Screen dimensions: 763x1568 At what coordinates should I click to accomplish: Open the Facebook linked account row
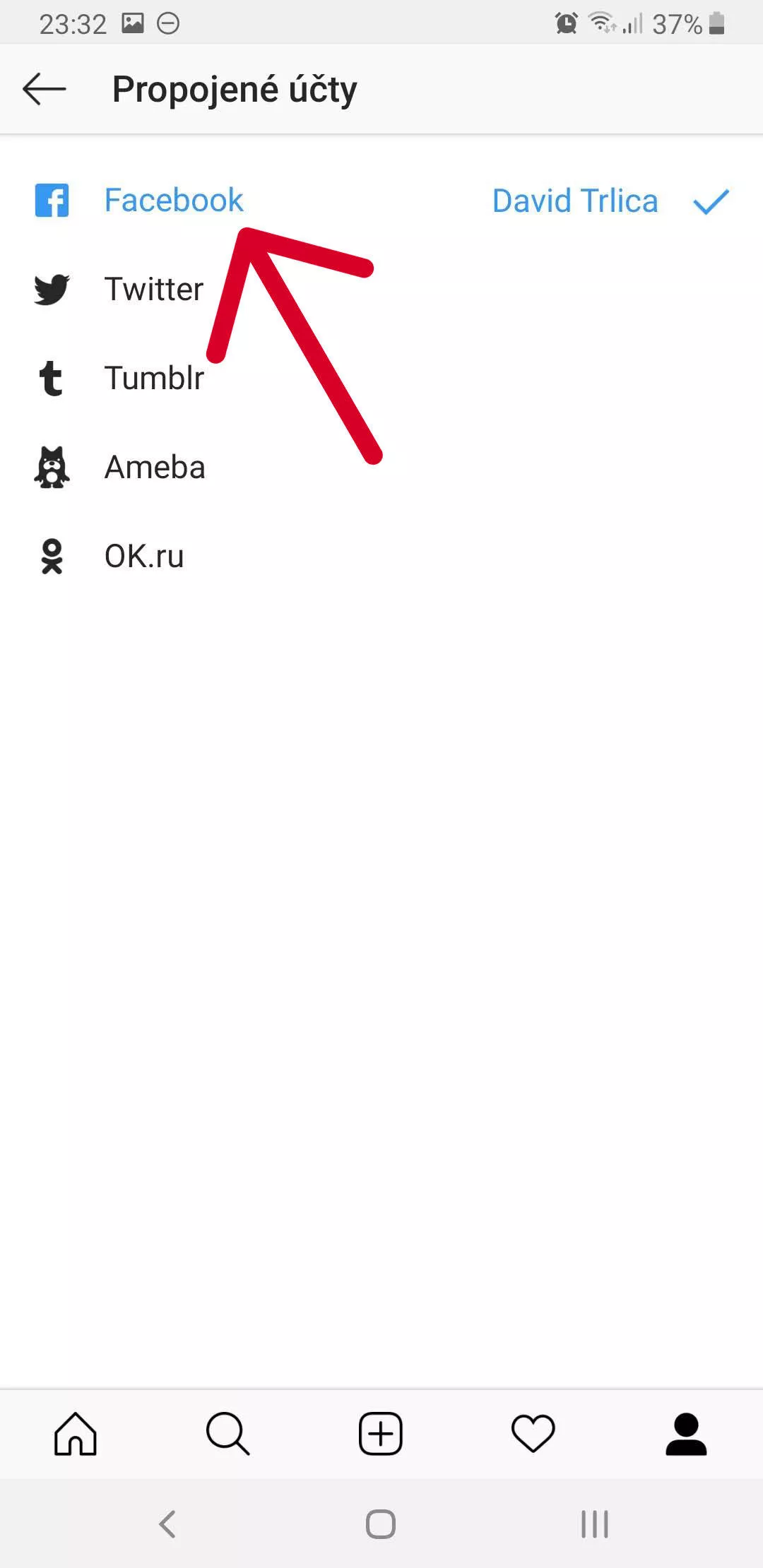[x=381, y=201]
